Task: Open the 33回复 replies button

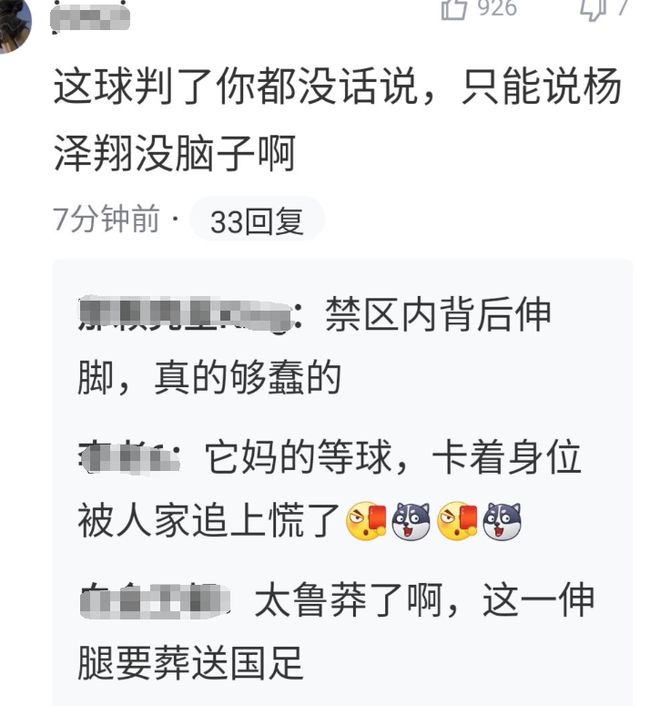Action: click(257, 221)
